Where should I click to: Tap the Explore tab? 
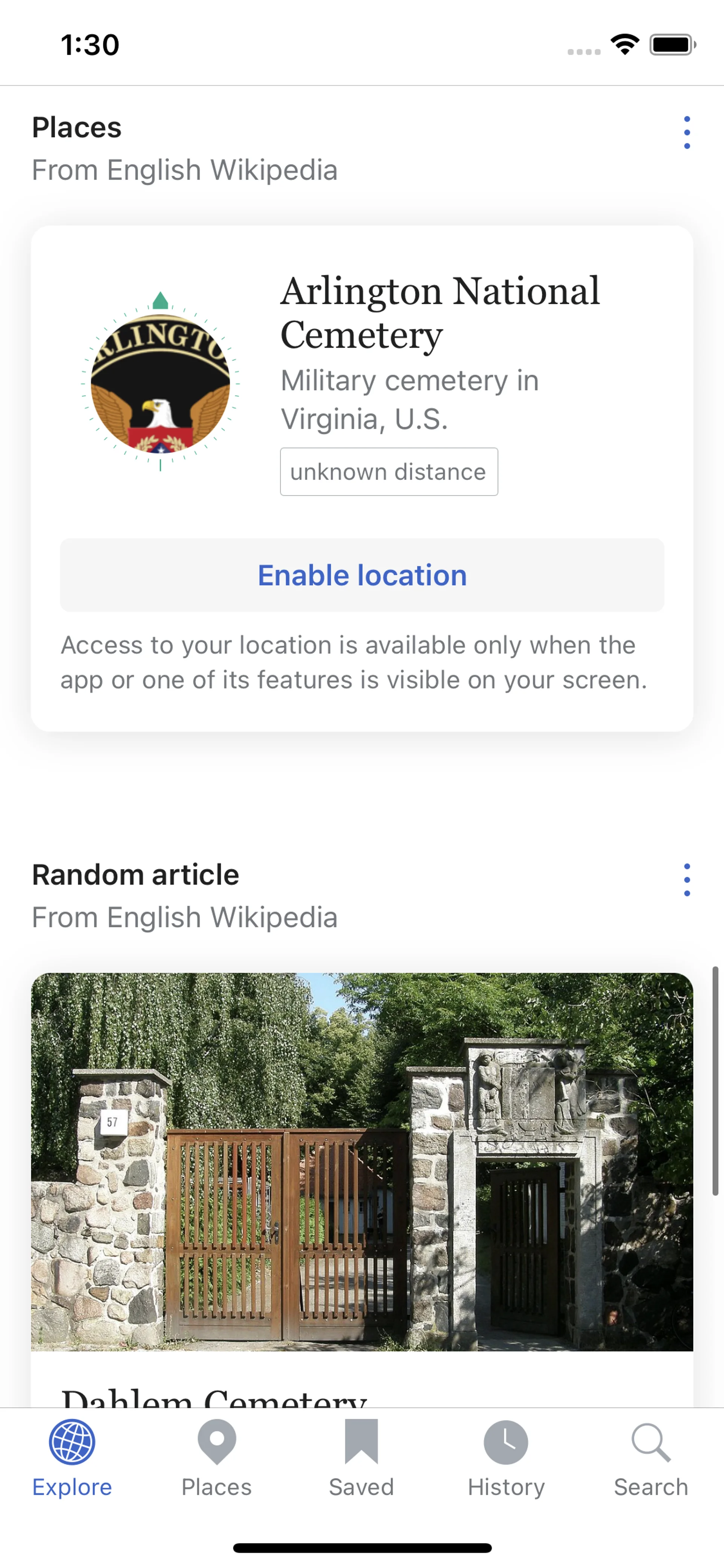click(72, 1459)
